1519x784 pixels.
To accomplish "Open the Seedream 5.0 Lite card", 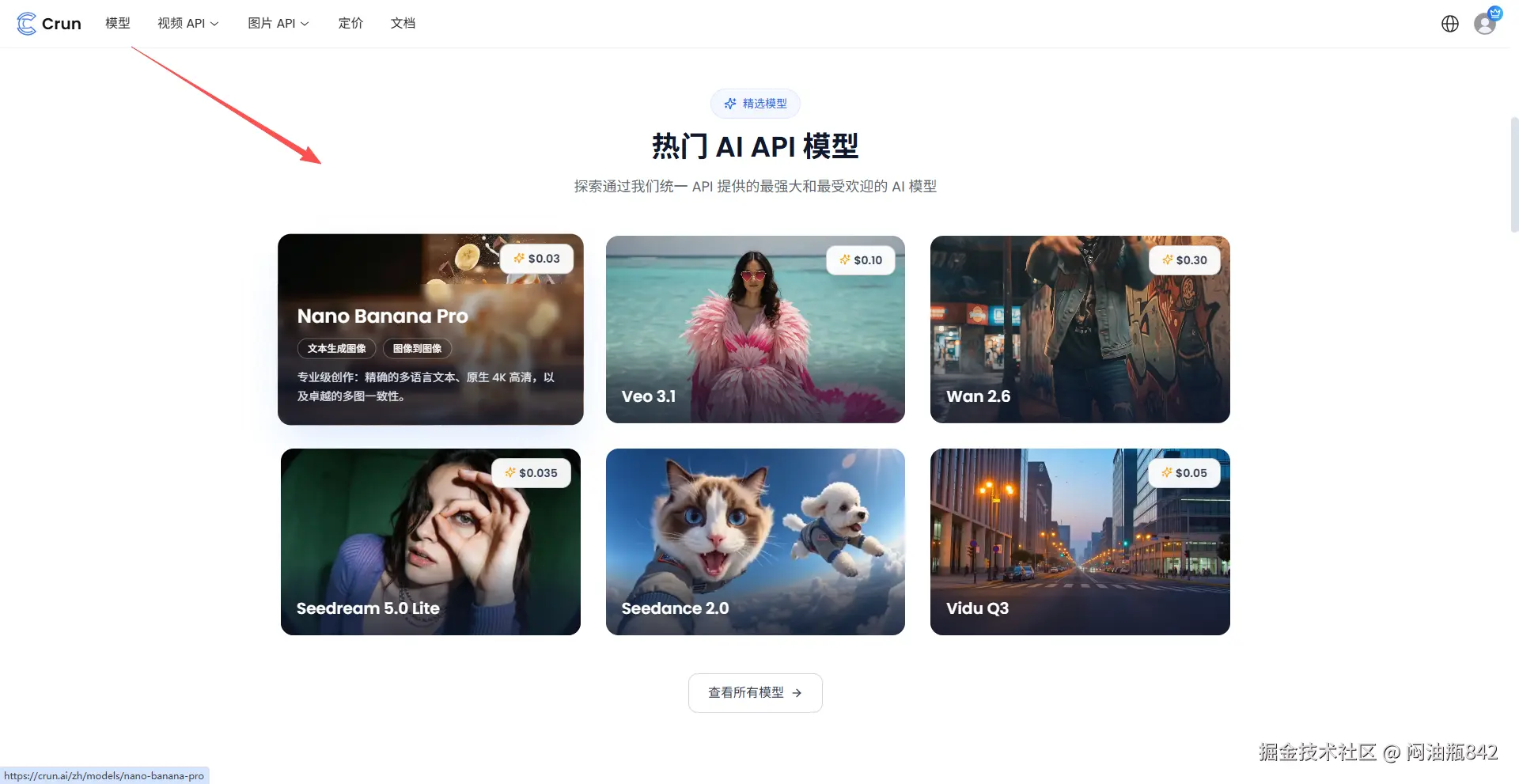I will pyautogui.click(x=430, y=542).
